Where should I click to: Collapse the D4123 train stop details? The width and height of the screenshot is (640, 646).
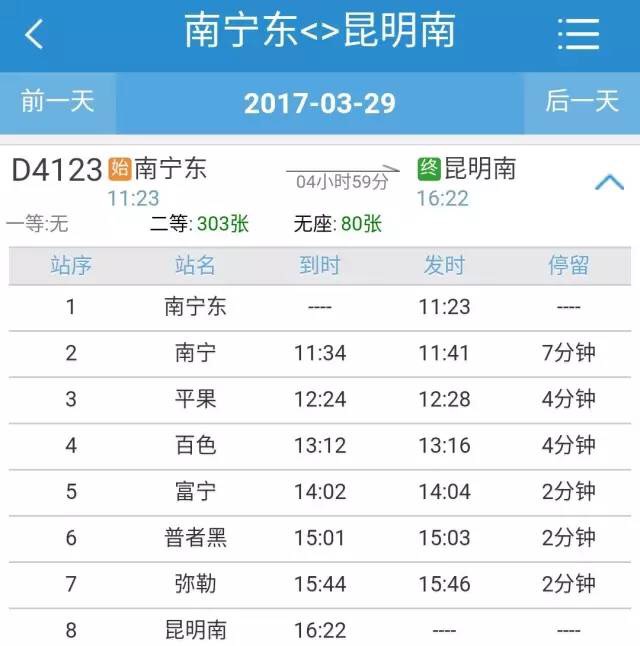[609, 183]
